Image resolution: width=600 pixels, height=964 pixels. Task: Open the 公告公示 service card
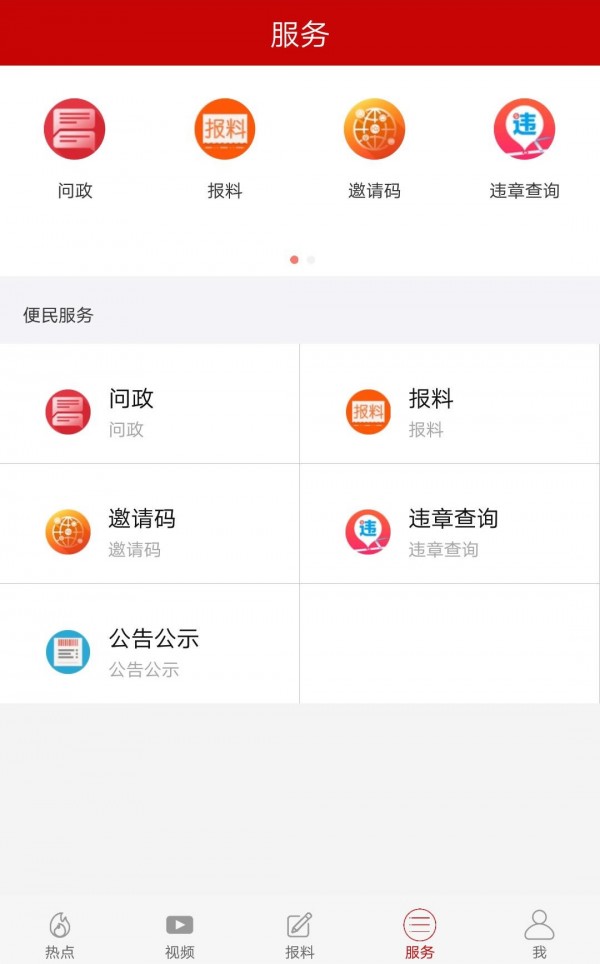(150, 644)
